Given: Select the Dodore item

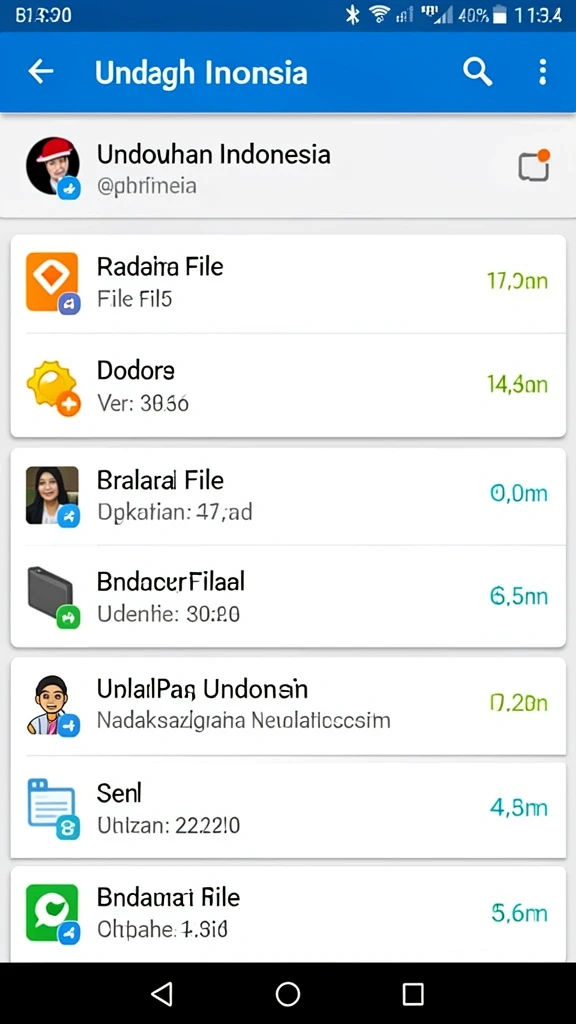Looking at the screenshot, I should [x=288, y=385].
